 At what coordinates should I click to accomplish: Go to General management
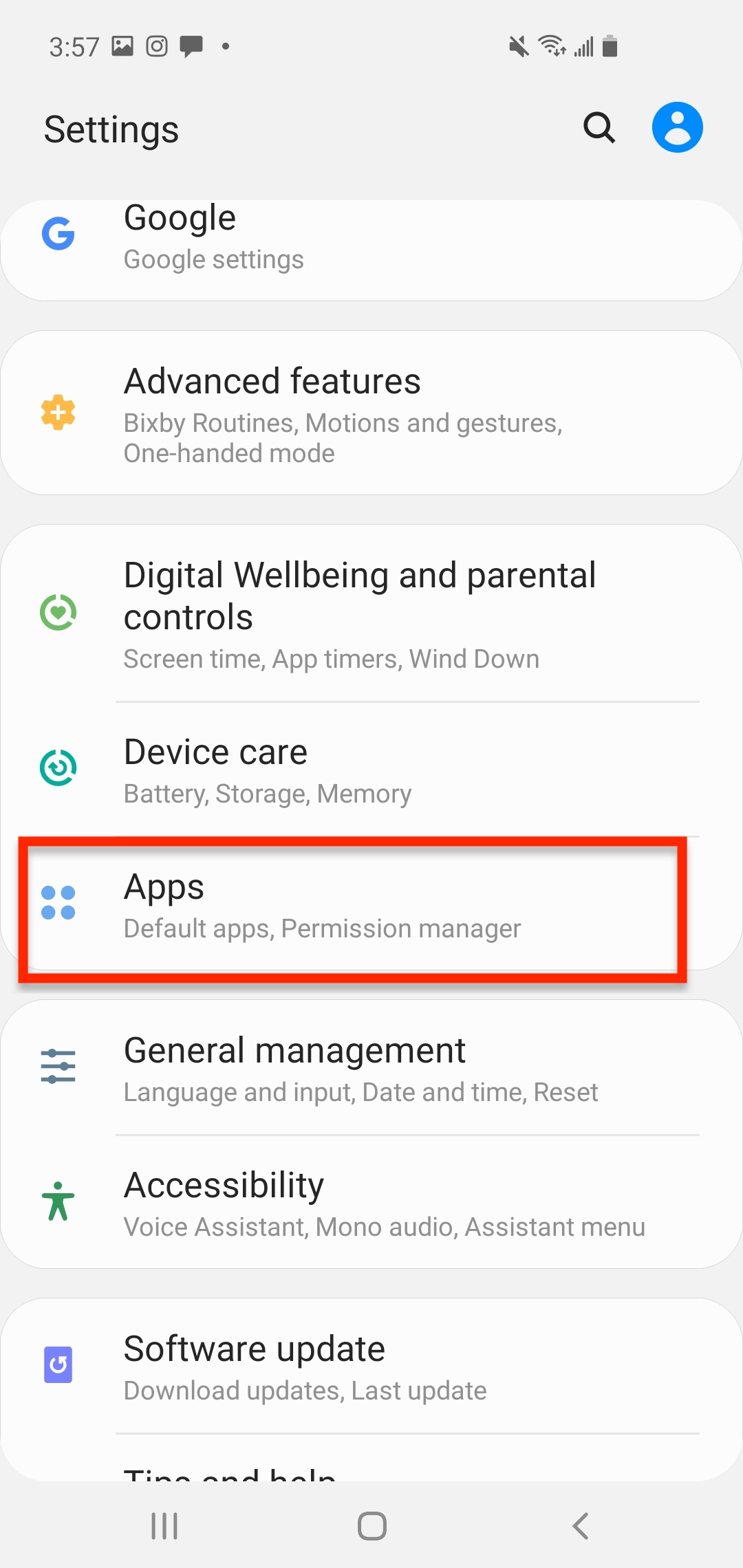371,1067
